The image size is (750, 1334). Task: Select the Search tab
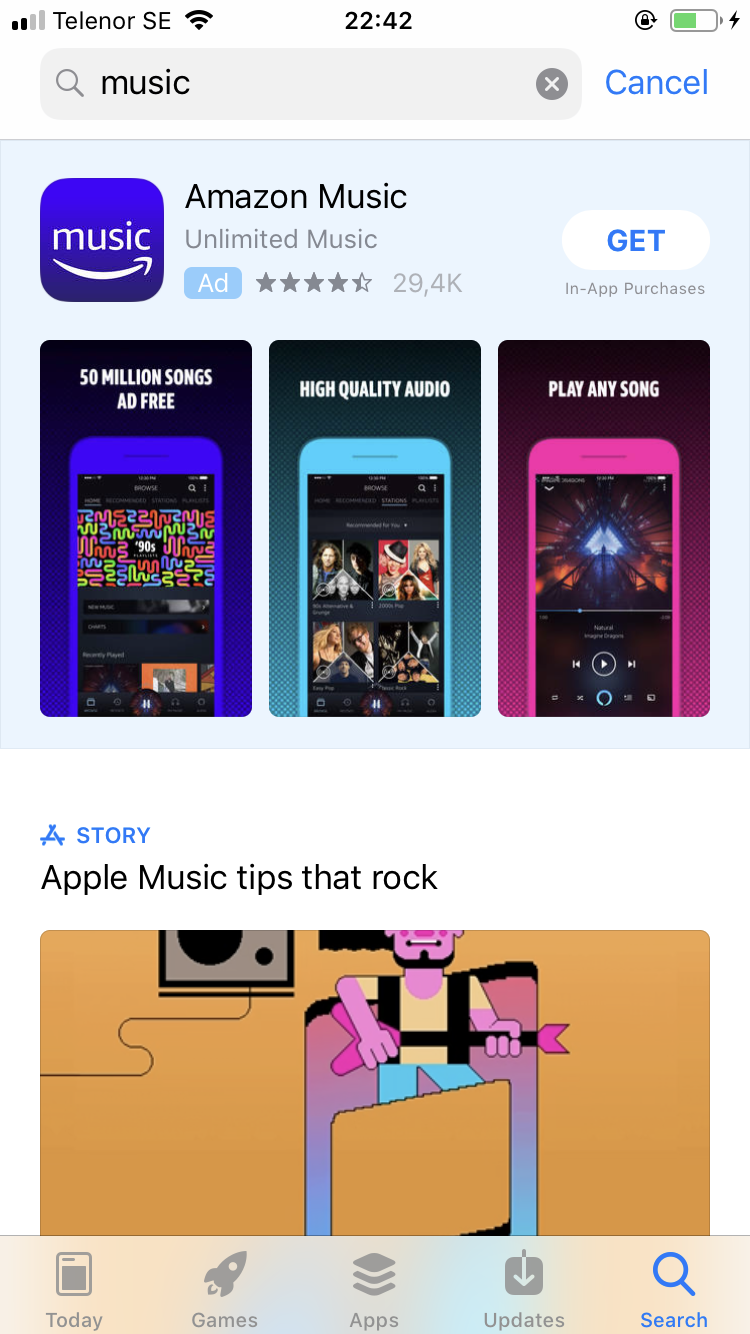(x=674, y=1289)
